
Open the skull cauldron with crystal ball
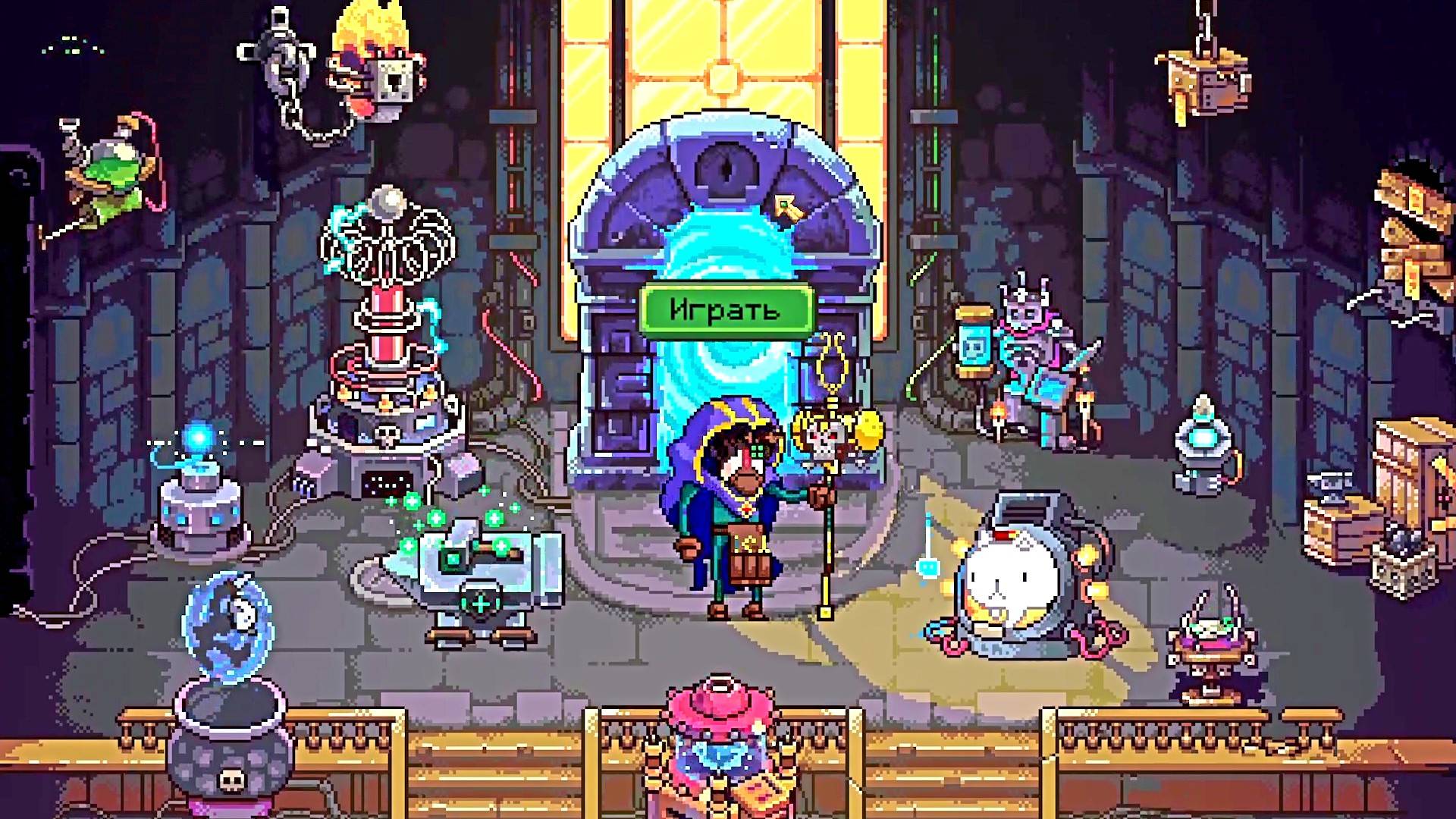pos(227,713)
